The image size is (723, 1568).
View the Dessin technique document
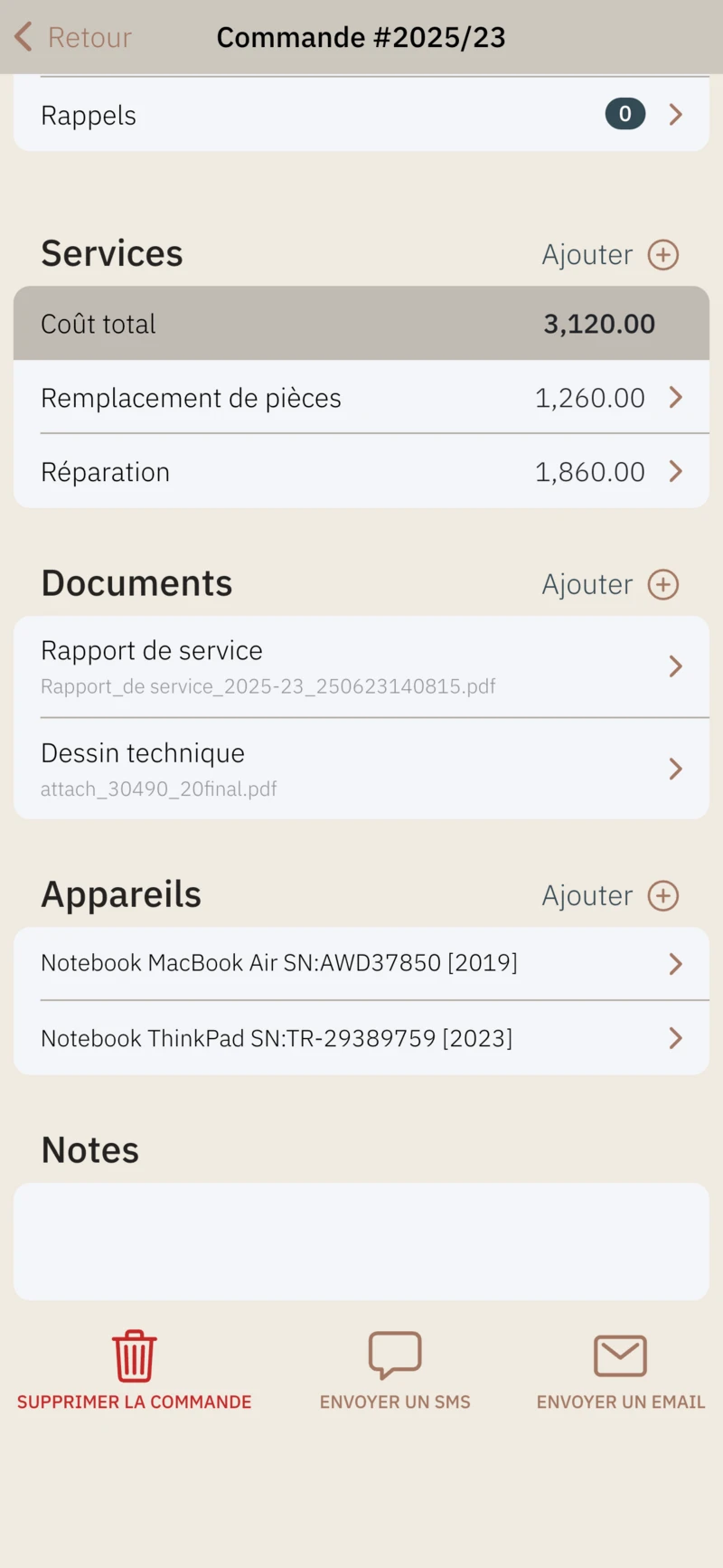tap(361, 769)
